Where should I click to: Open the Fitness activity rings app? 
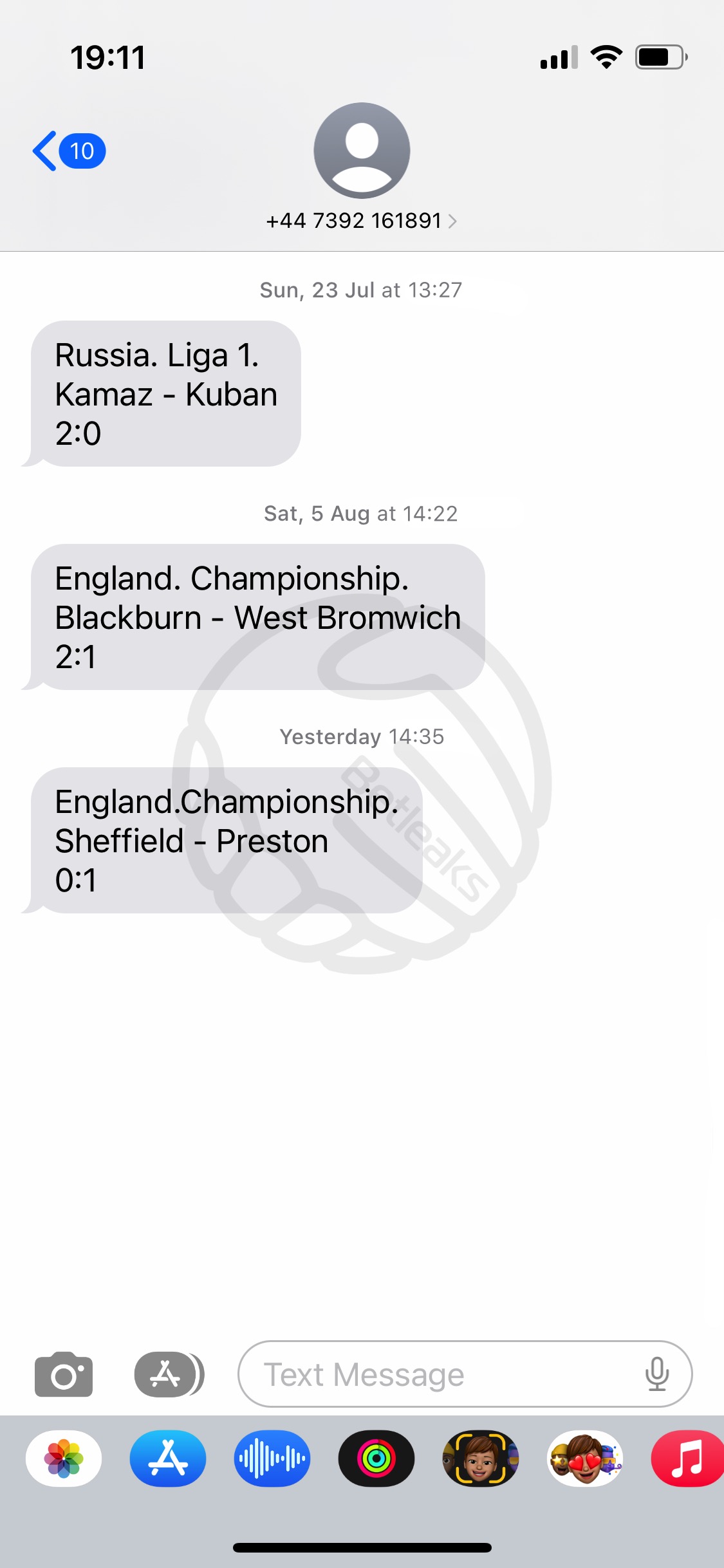click(x=376, y=1459)
